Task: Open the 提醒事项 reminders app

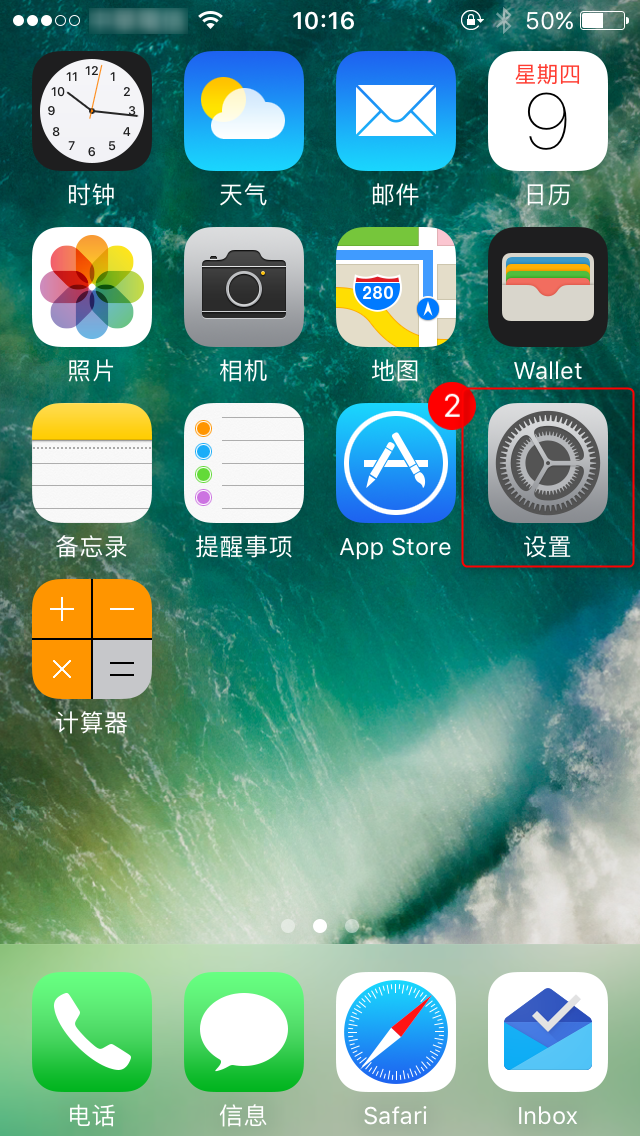Action: pos(244,463)
